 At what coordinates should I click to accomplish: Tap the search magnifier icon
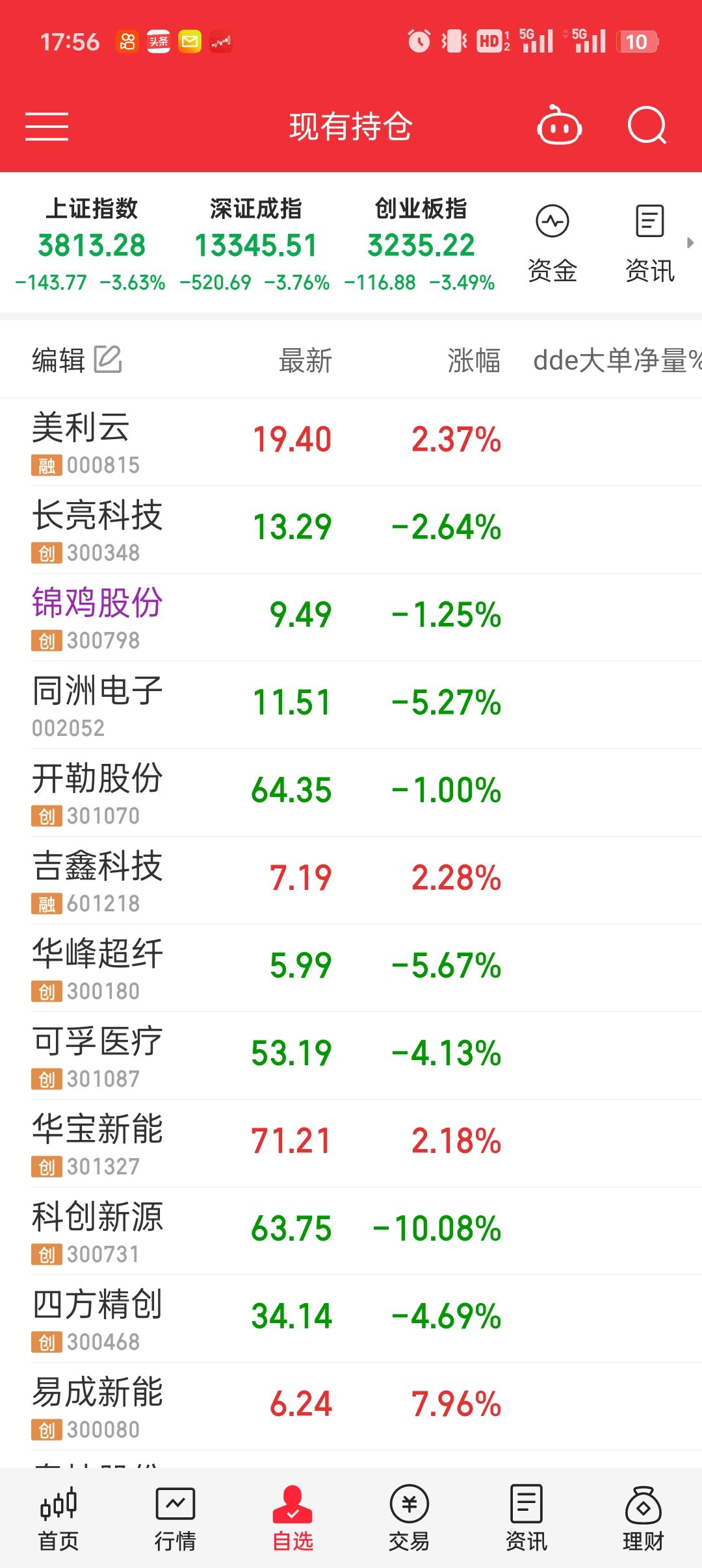647,125
